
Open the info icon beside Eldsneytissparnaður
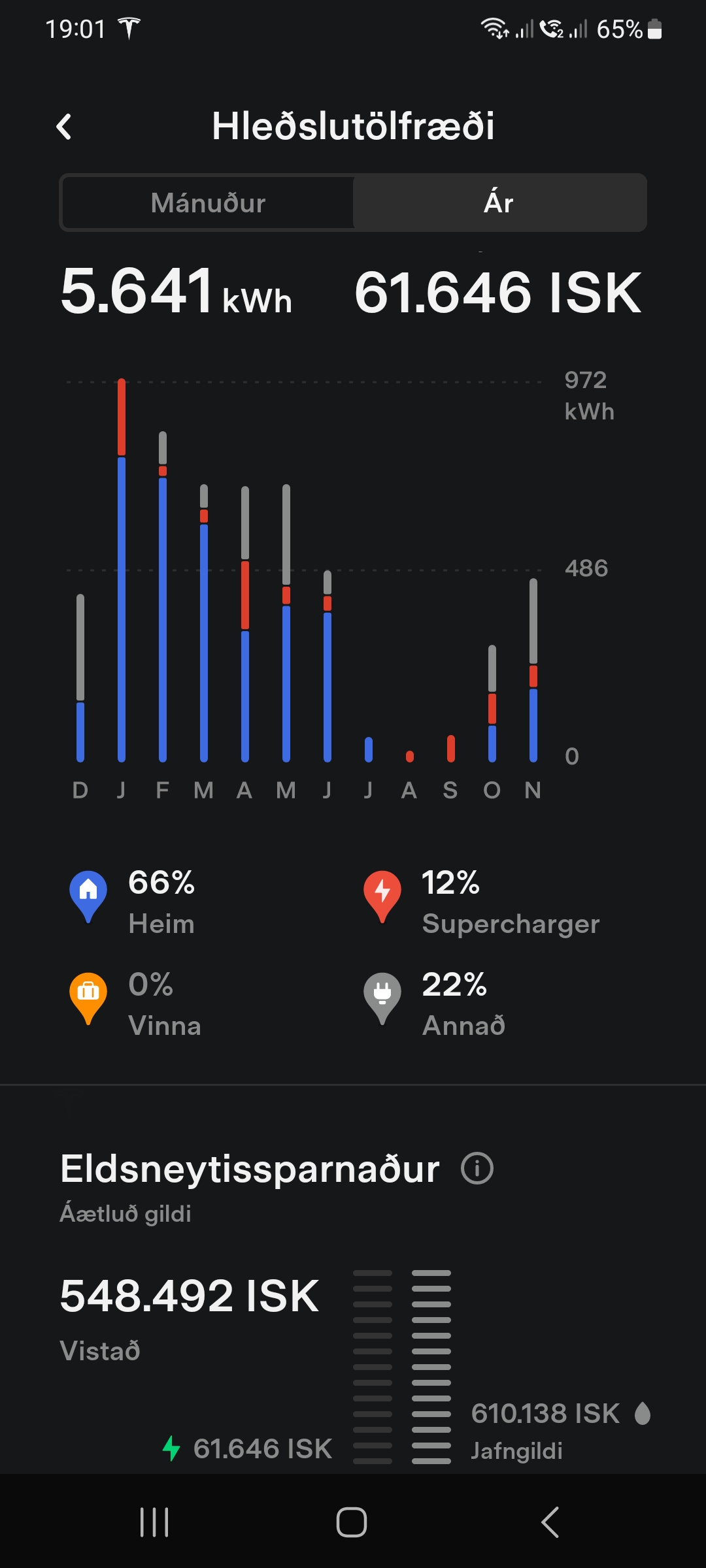[477, 1168]
